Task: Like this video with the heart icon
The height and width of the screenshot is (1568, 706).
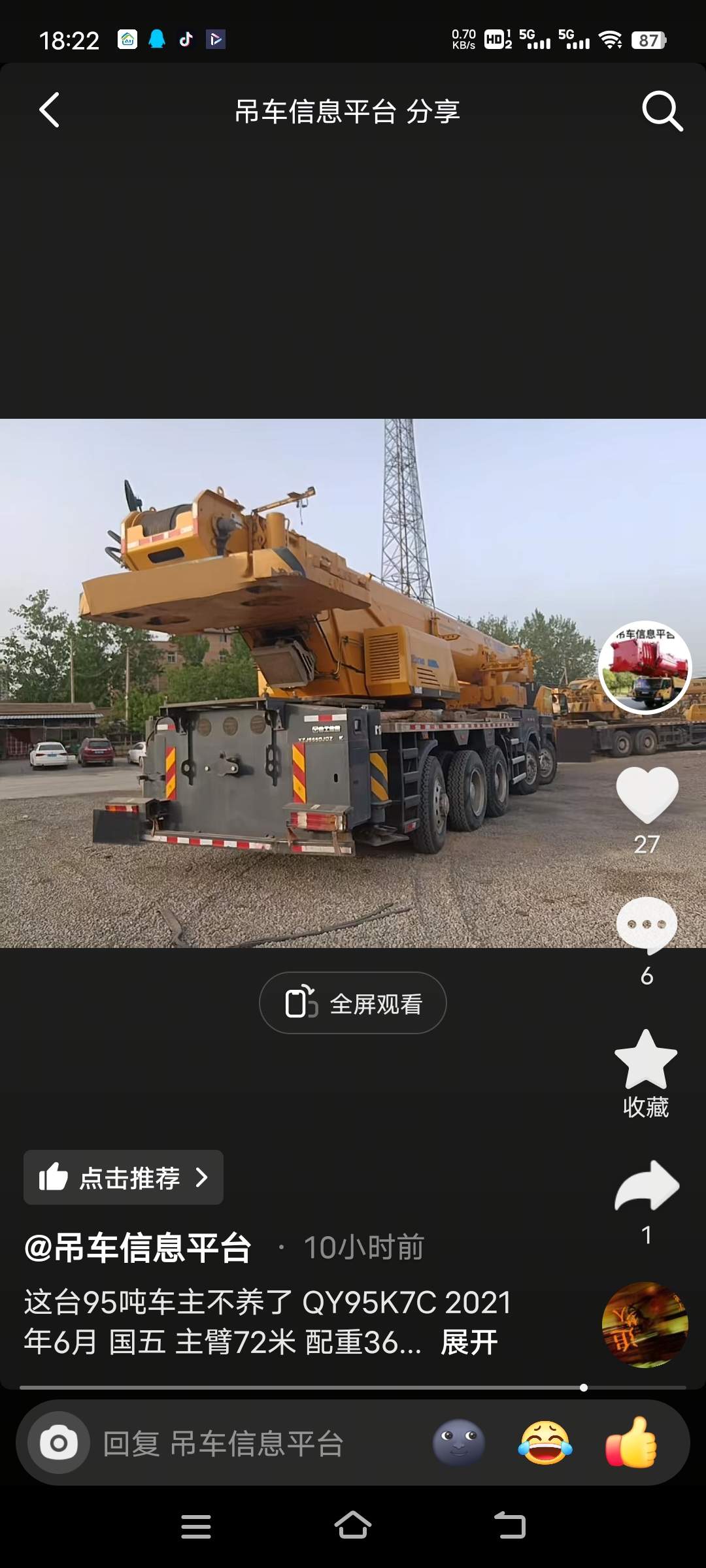Action: [x=647, y=795]
